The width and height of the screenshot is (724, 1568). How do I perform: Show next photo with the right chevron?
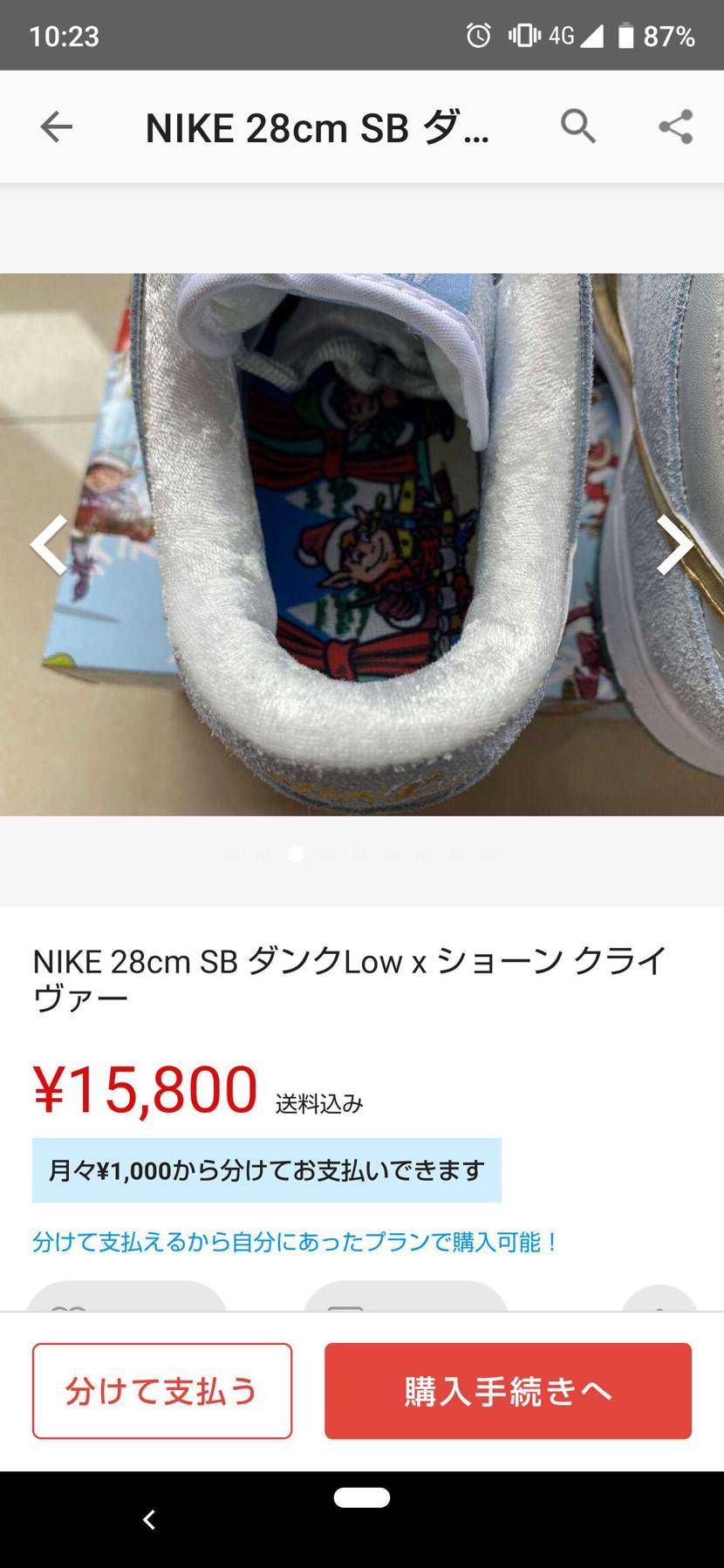point(674,543)
